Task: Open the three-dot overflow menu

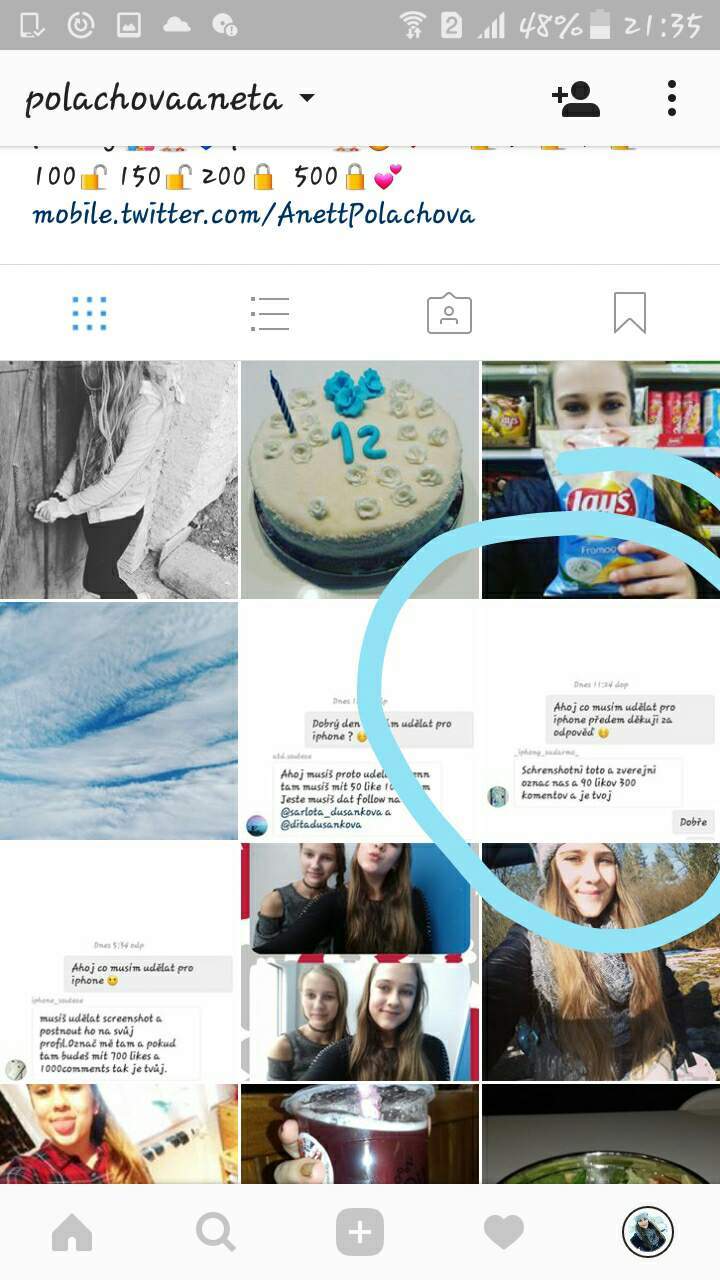Action: 671,98
